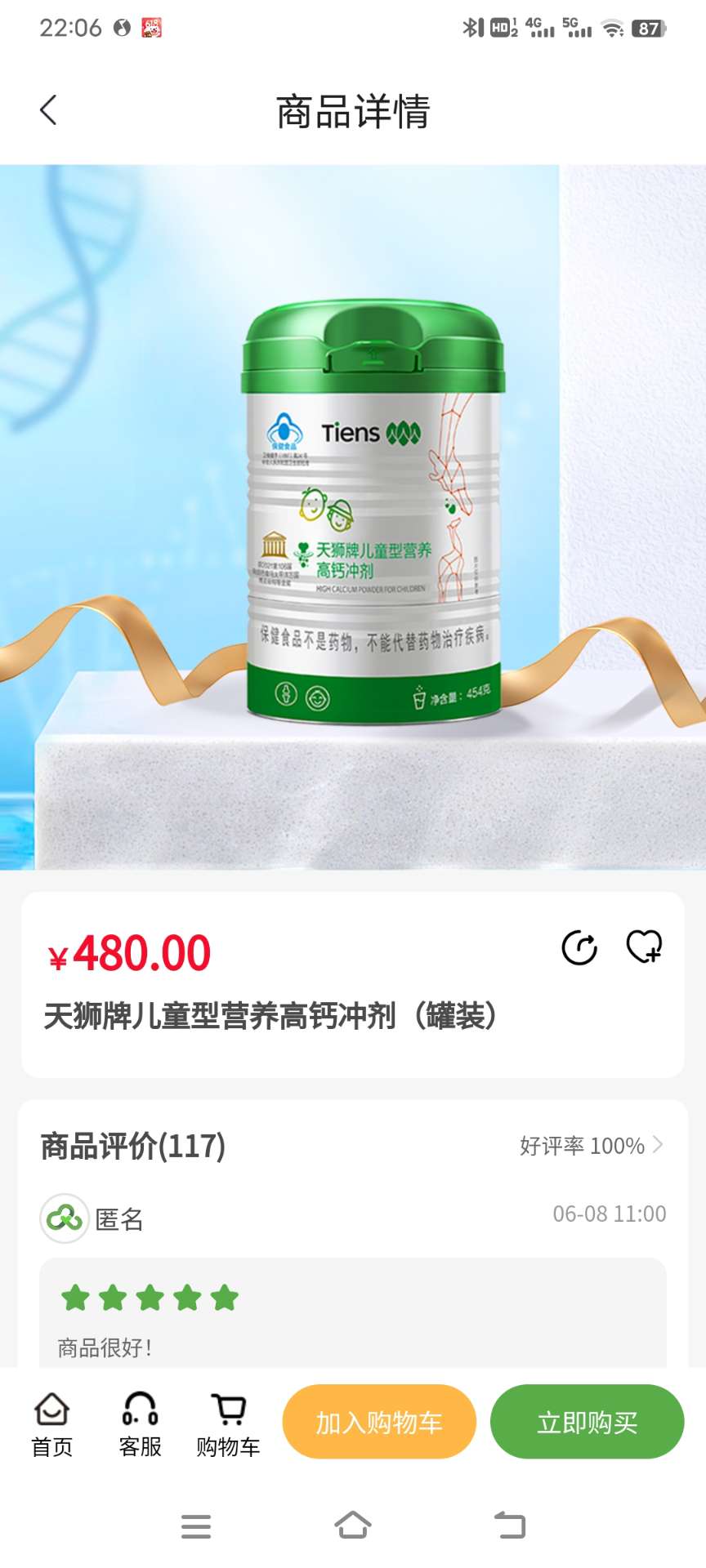
Task: Contact 客服 customer service
Action: click(140, 1424)
